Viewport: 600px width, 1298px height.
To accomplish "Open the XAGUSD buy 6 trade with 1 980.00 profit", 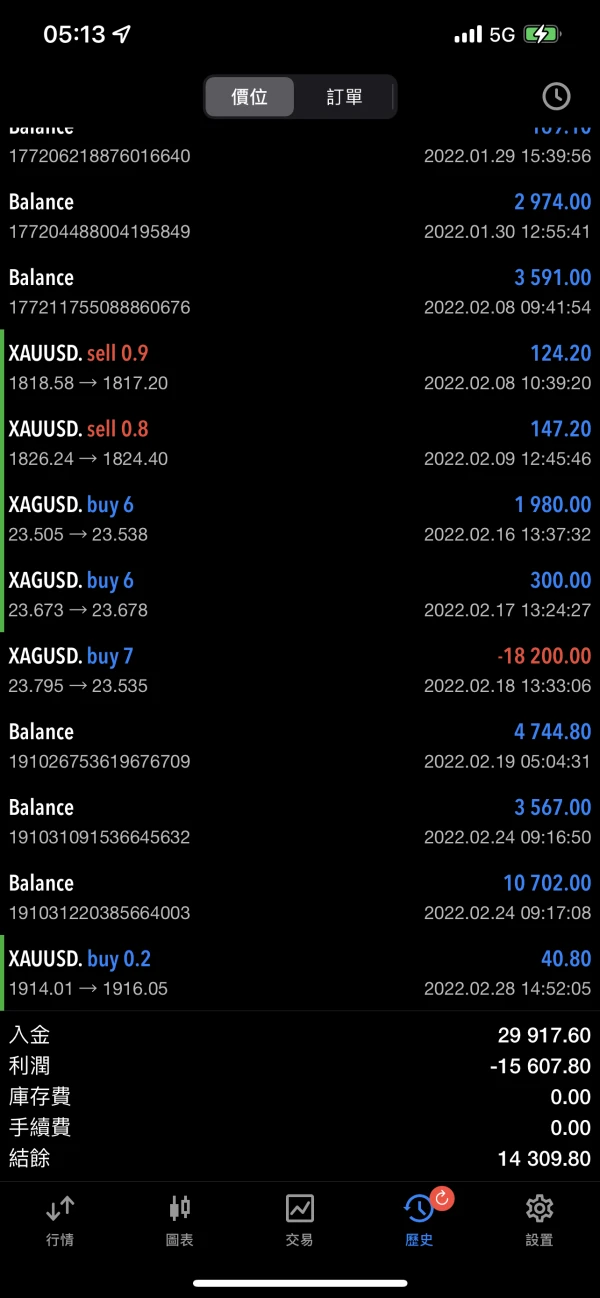I will click(300, 519).
